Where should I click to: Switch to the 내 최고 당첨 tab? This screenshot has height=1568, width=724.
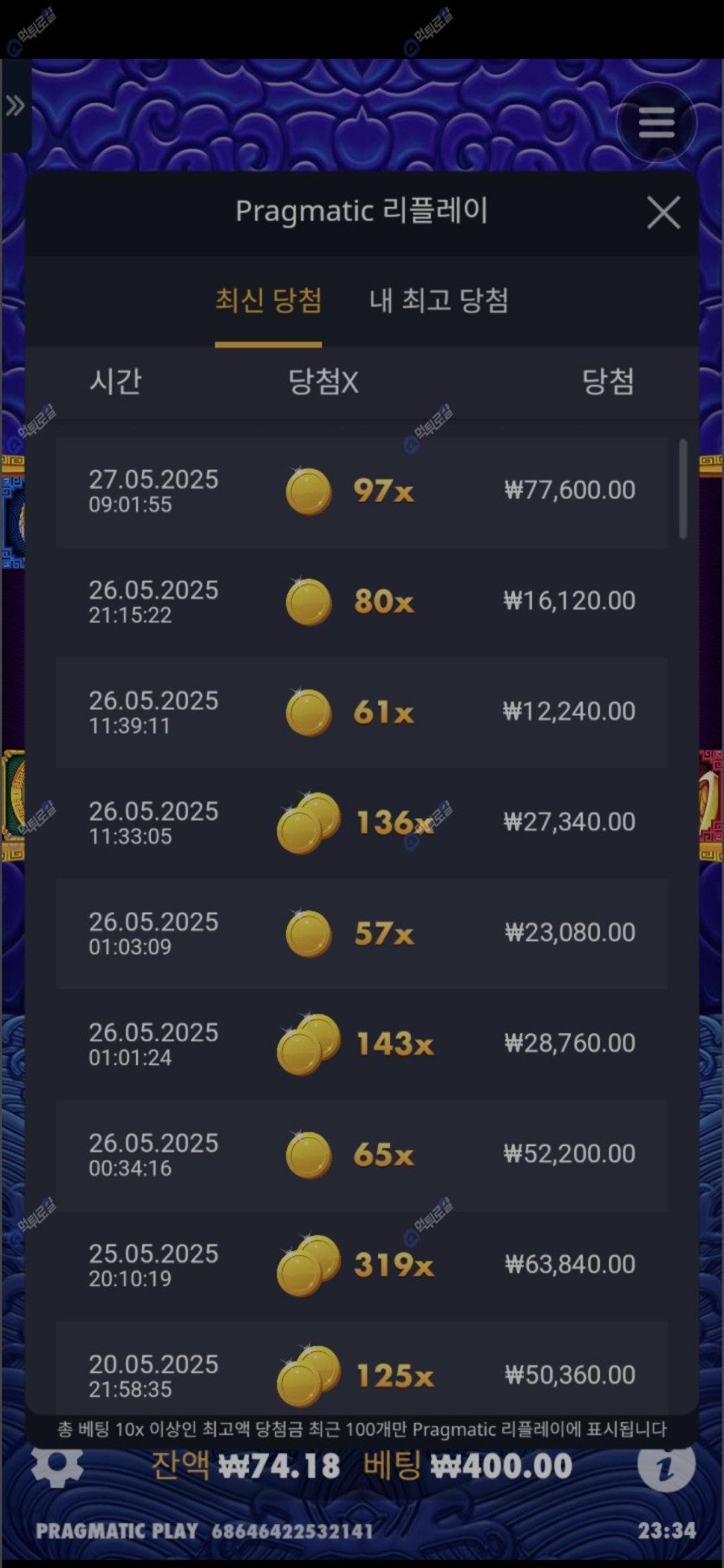[439, 301]
